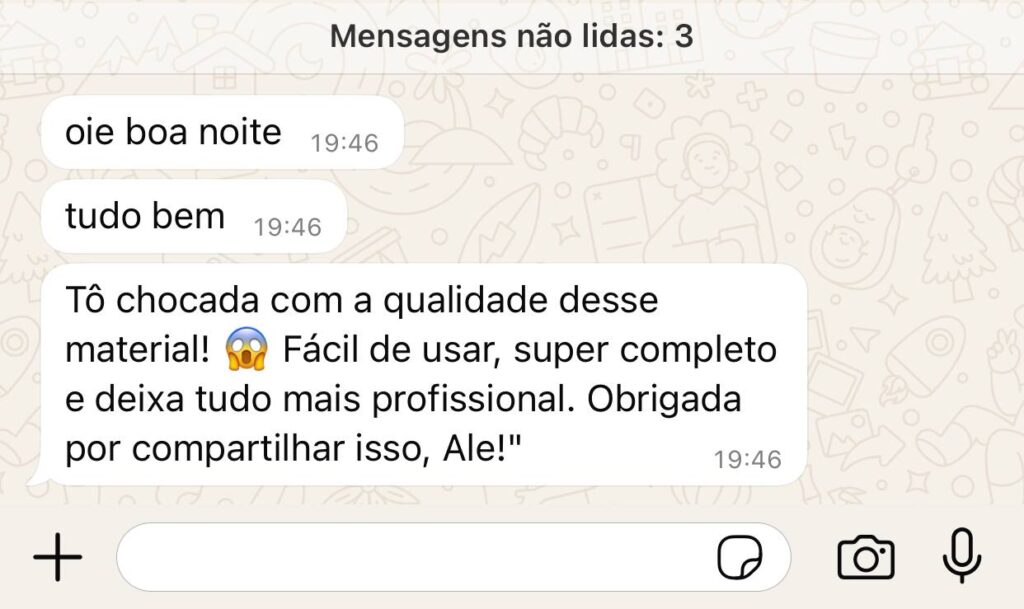The image size is (1024, 609).
Task: Launch the camera to take a photo
Action: (866, 557)
